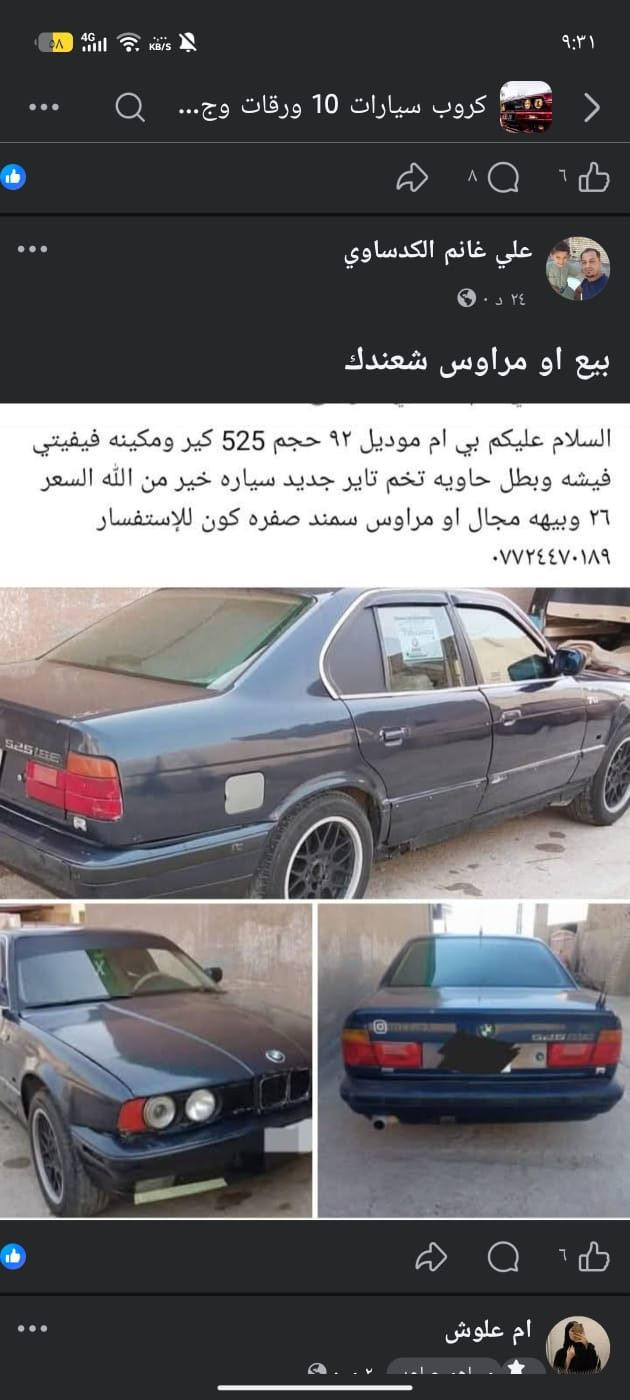The width and height of the screenshot is (630, 1400).
Task: Search inside the cars group
Action: point(130,107)
